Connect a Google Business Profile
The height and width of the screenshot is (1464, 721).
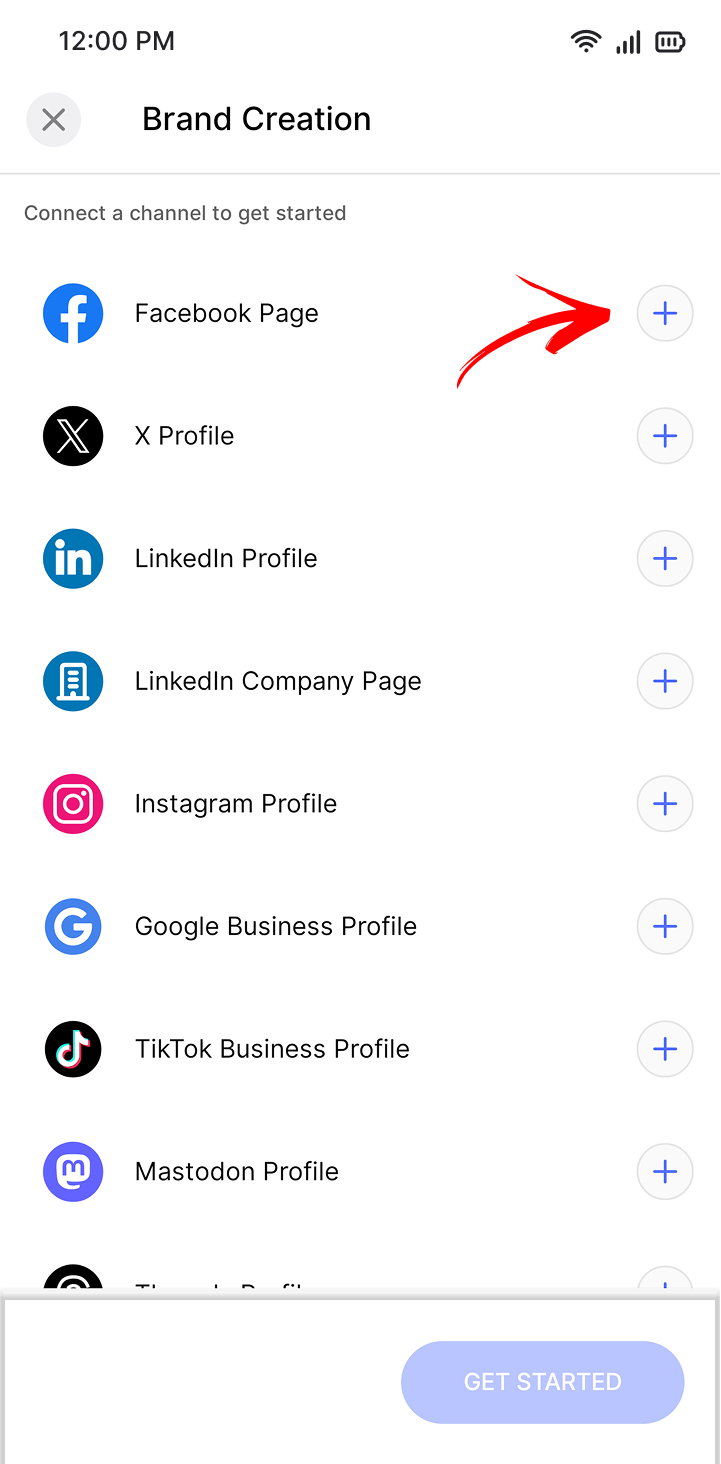[x=665, y=926]
